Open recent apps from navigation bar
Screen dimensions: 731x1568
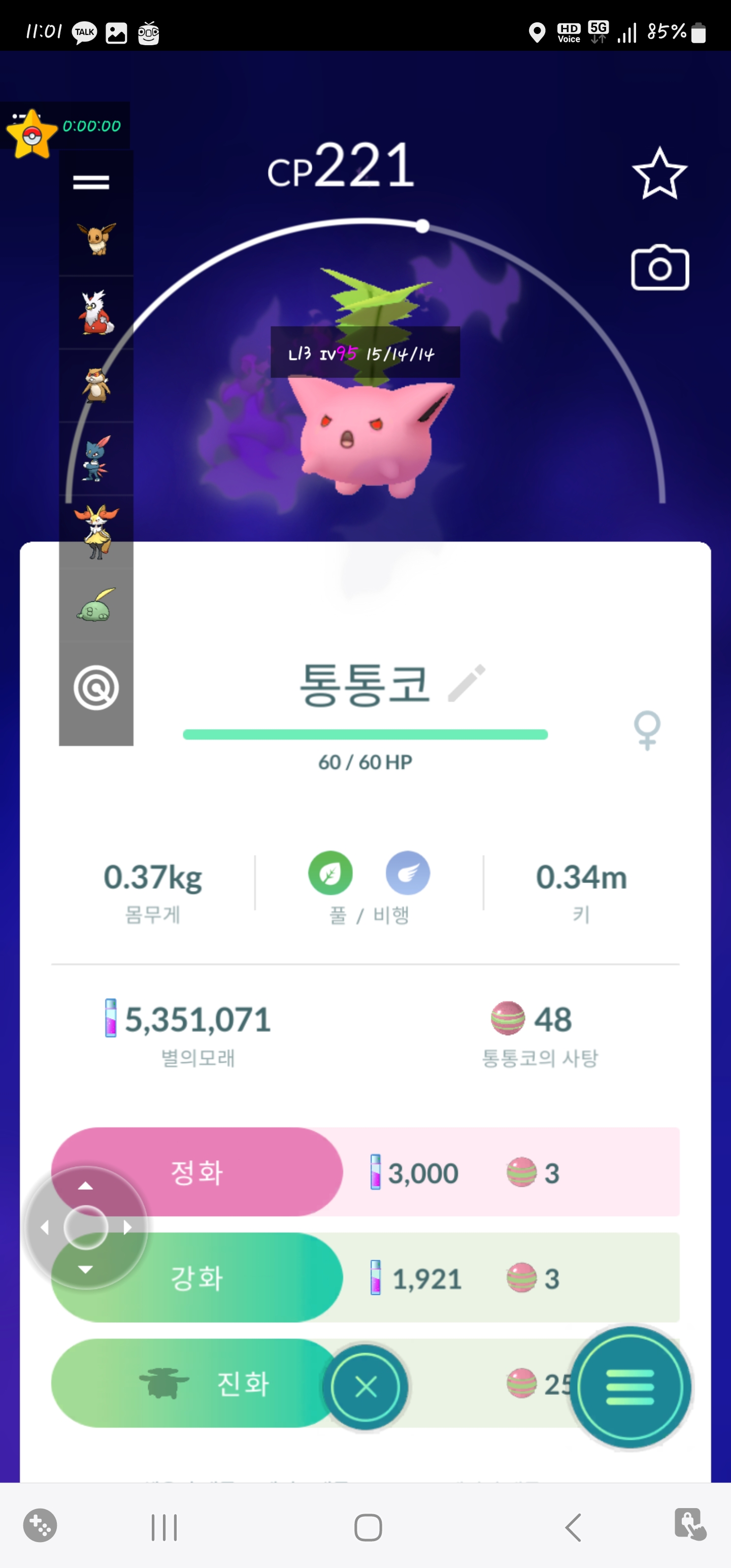coord(164,1527)
